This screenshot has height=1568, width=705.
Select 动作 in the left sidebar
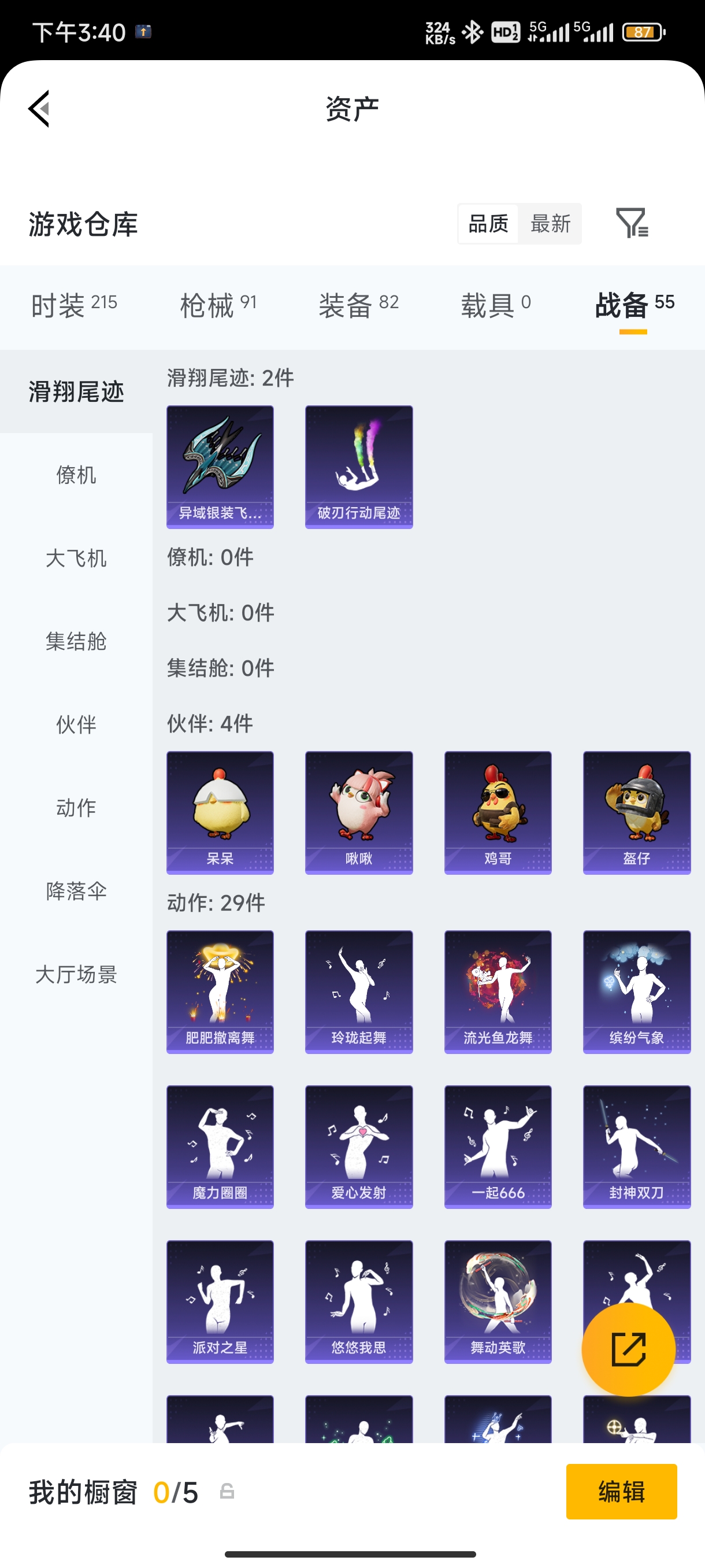[76, 808]
